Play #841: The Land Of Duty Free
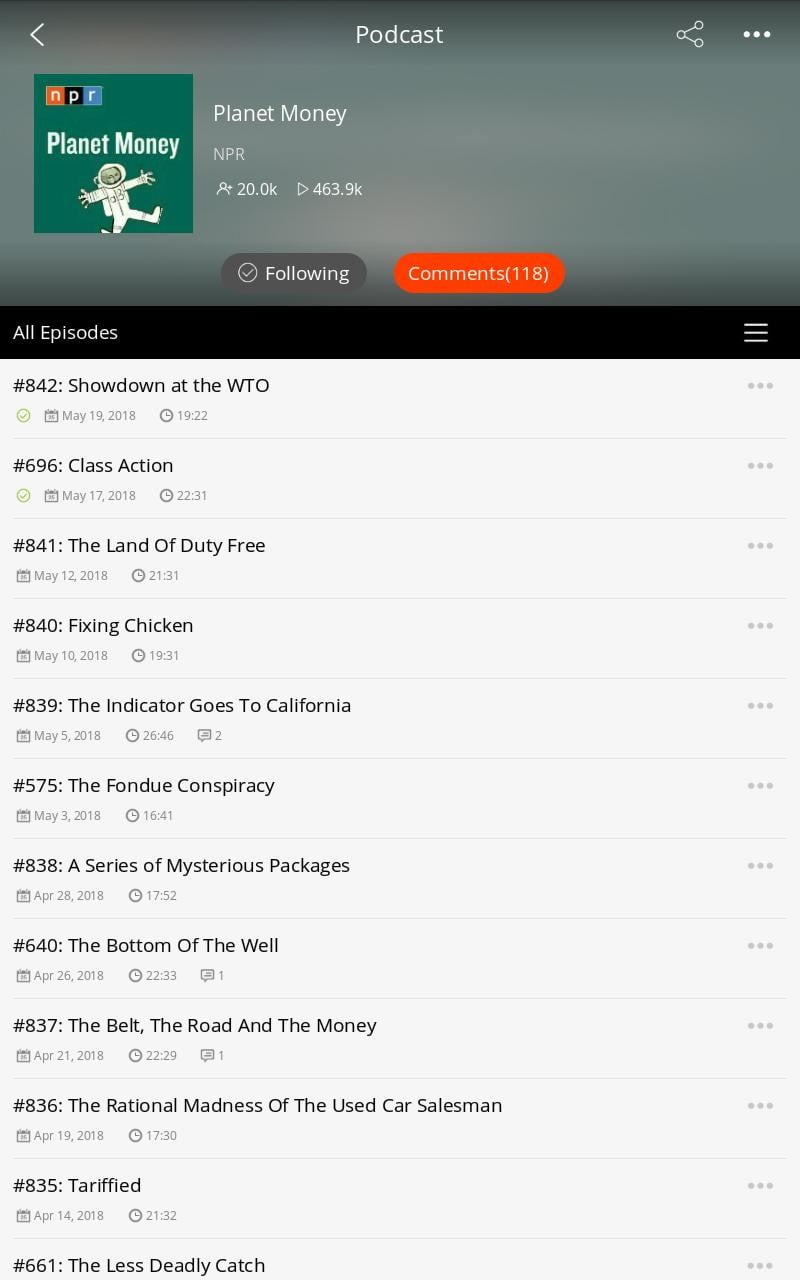 pyautogui.click(x=139, y=545)
